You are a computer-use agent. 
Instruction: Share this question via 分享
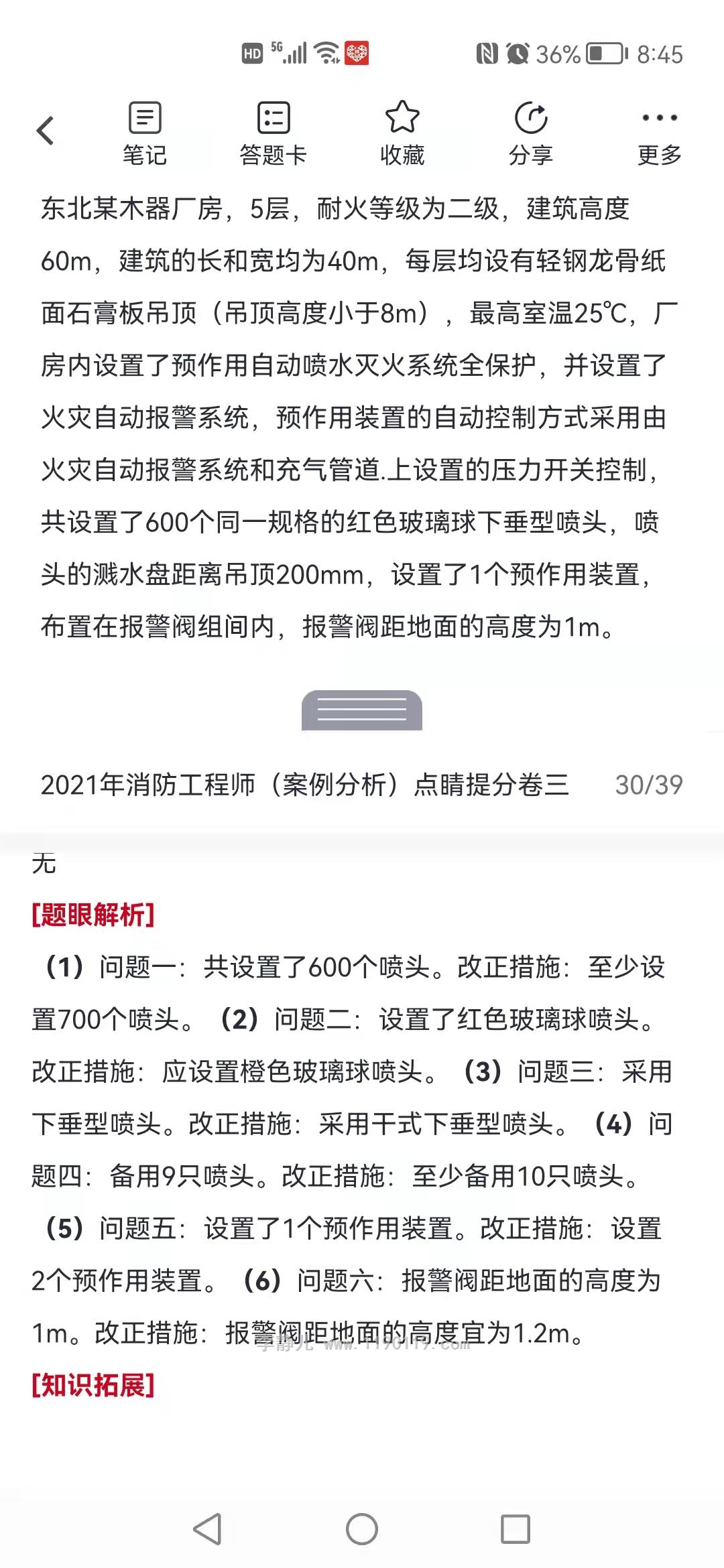(x=531, y=134)
